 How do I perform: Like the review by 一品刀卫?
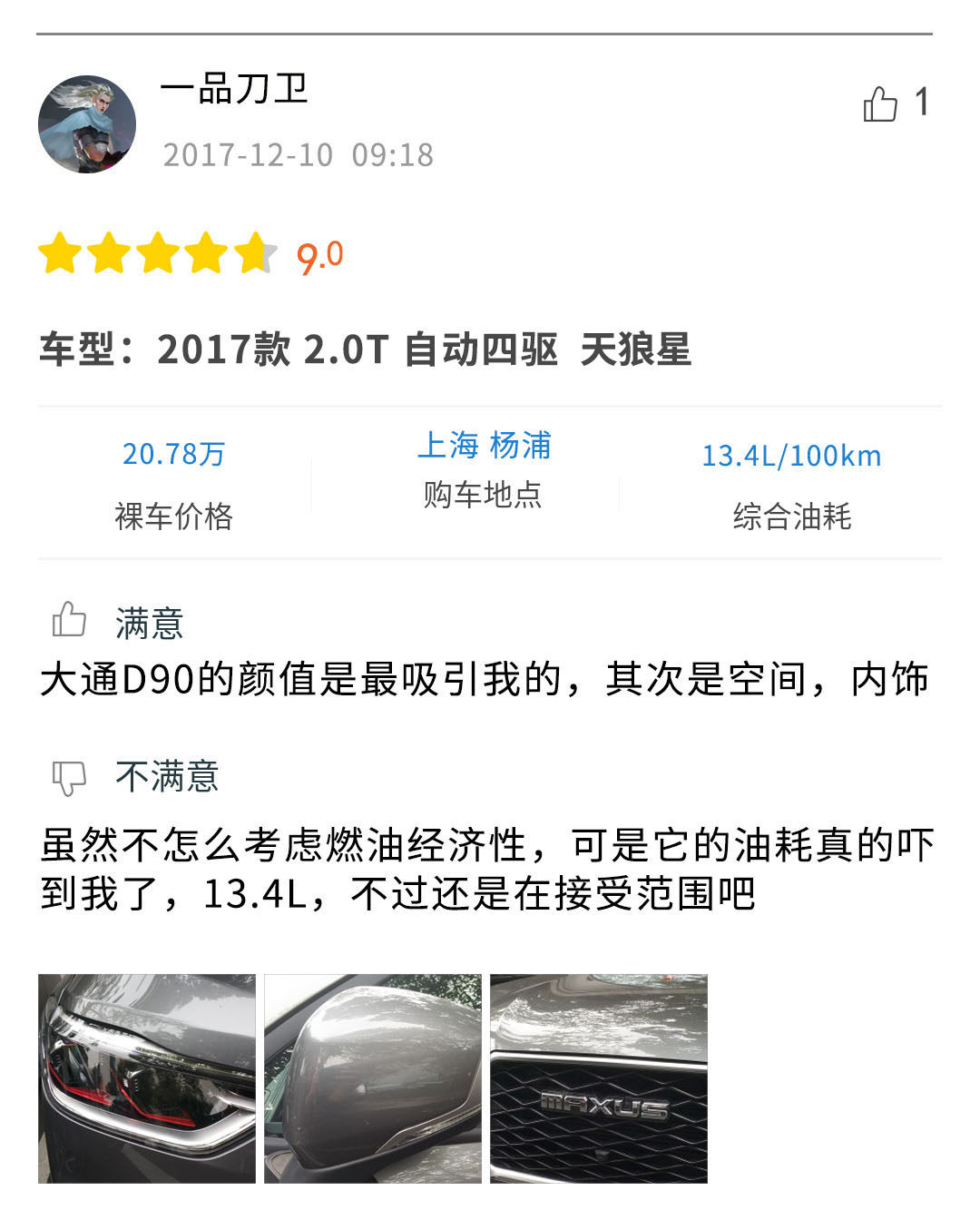tap(880, 104)
